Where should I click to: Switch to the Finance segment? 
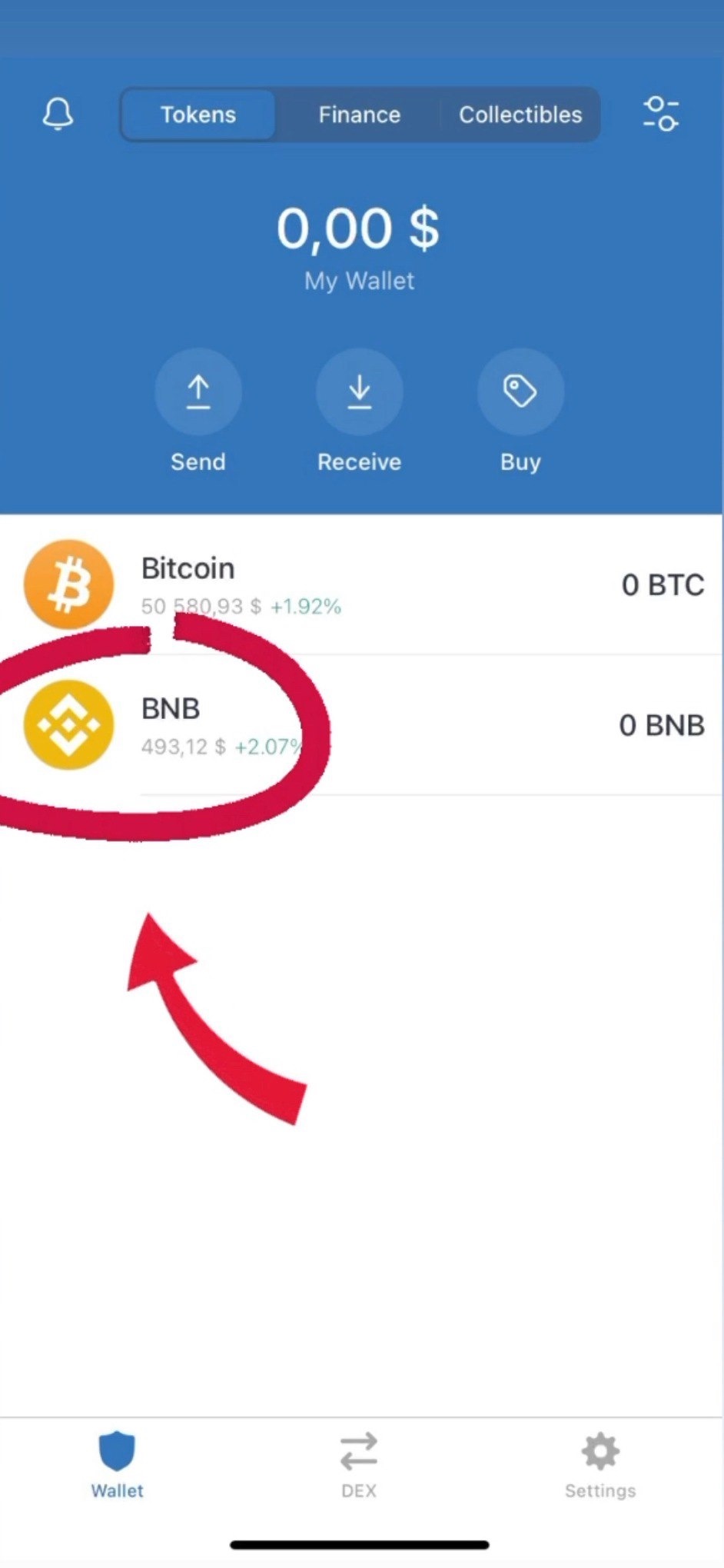click(359, 115)
